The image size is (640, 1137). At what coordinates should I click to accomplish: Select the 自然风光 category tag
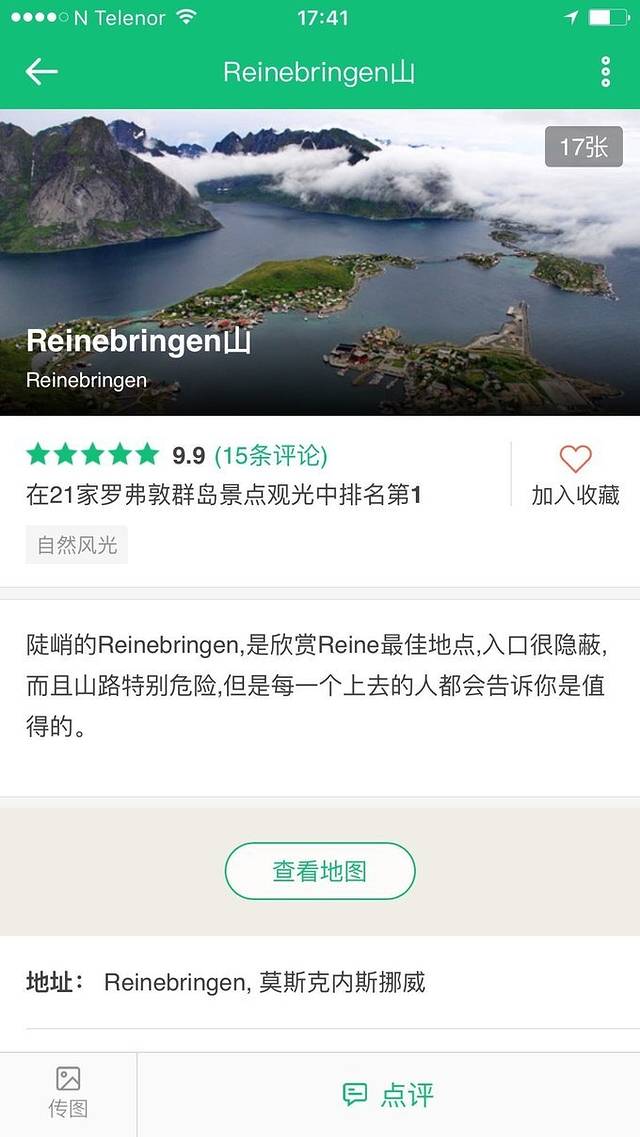[77, 545]
